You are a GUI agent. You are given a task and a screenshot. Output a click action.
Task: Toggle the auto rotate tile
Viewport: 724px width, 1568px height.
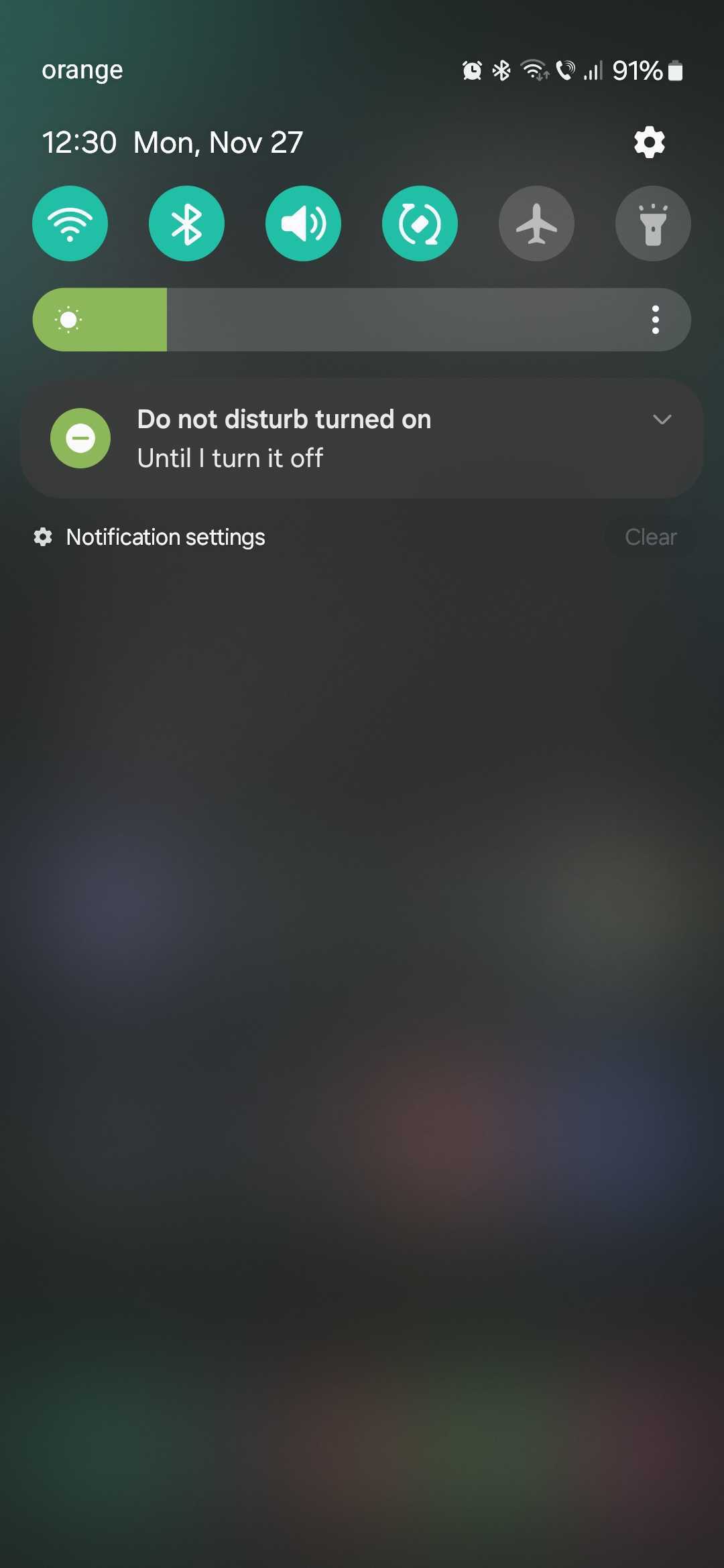point(420,223)
